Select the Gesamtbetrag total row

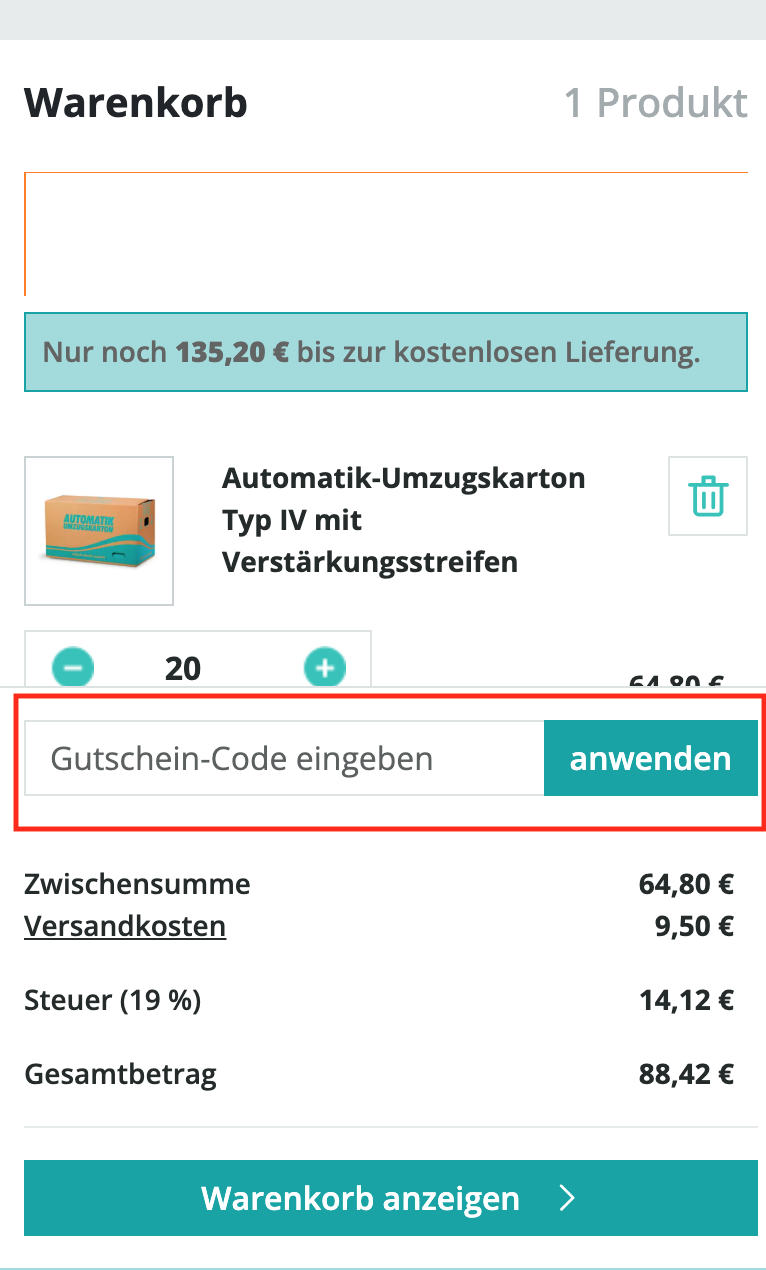tap(120, 1073)
